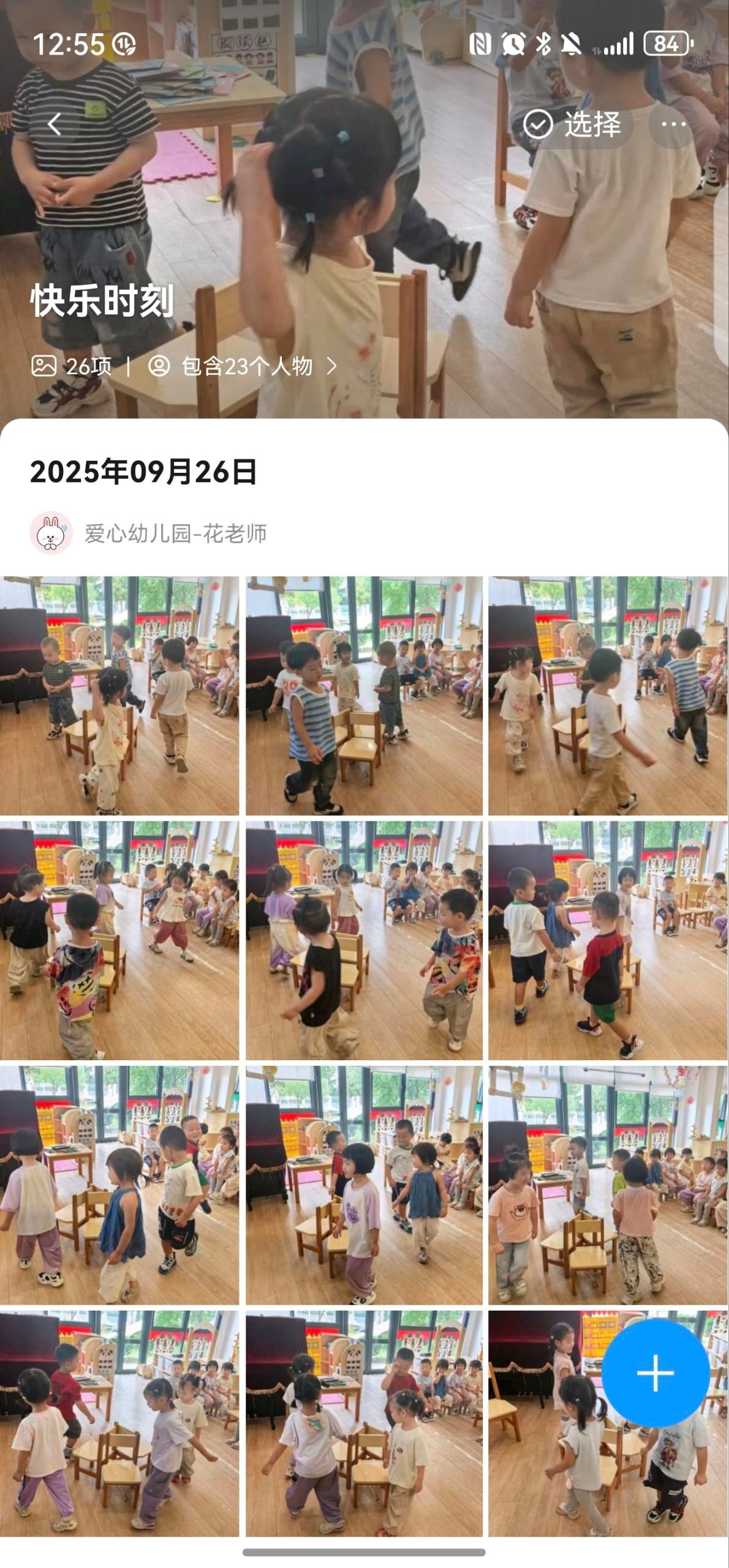Image resolution: width=729 pixels, height=1568 pixels.
Task: Open the first photo in the third row
Action: click(119, 1185)
